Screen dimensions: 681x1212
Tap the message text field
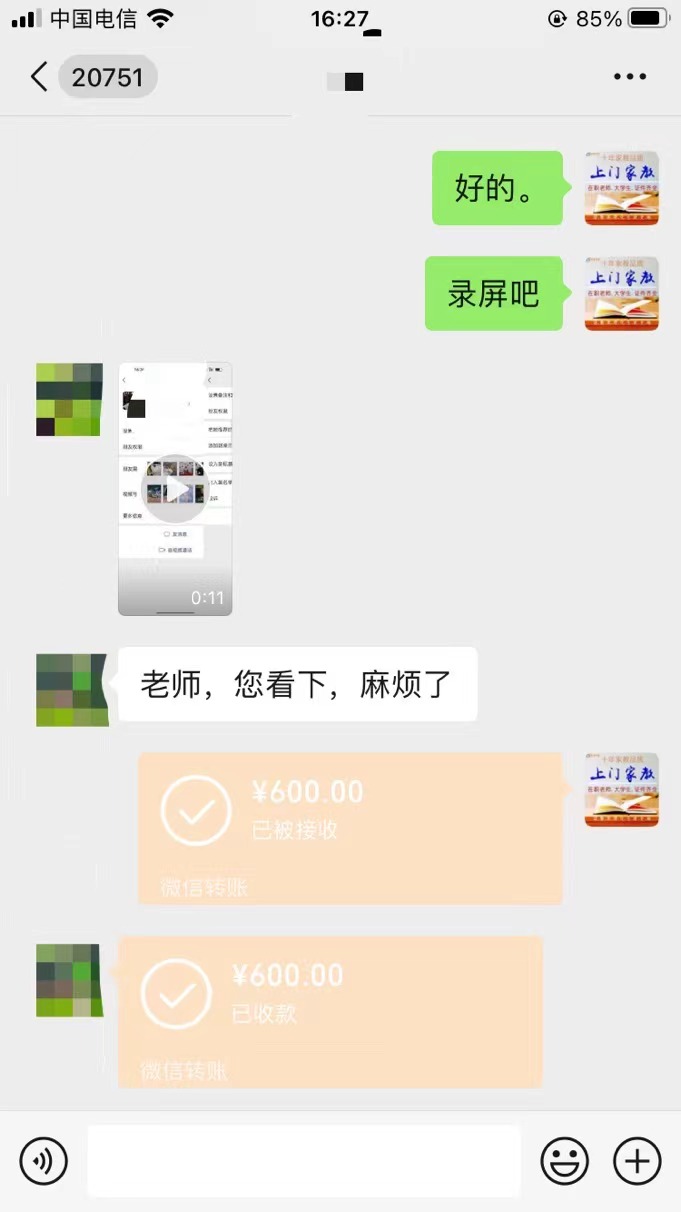pos(303,1161)
